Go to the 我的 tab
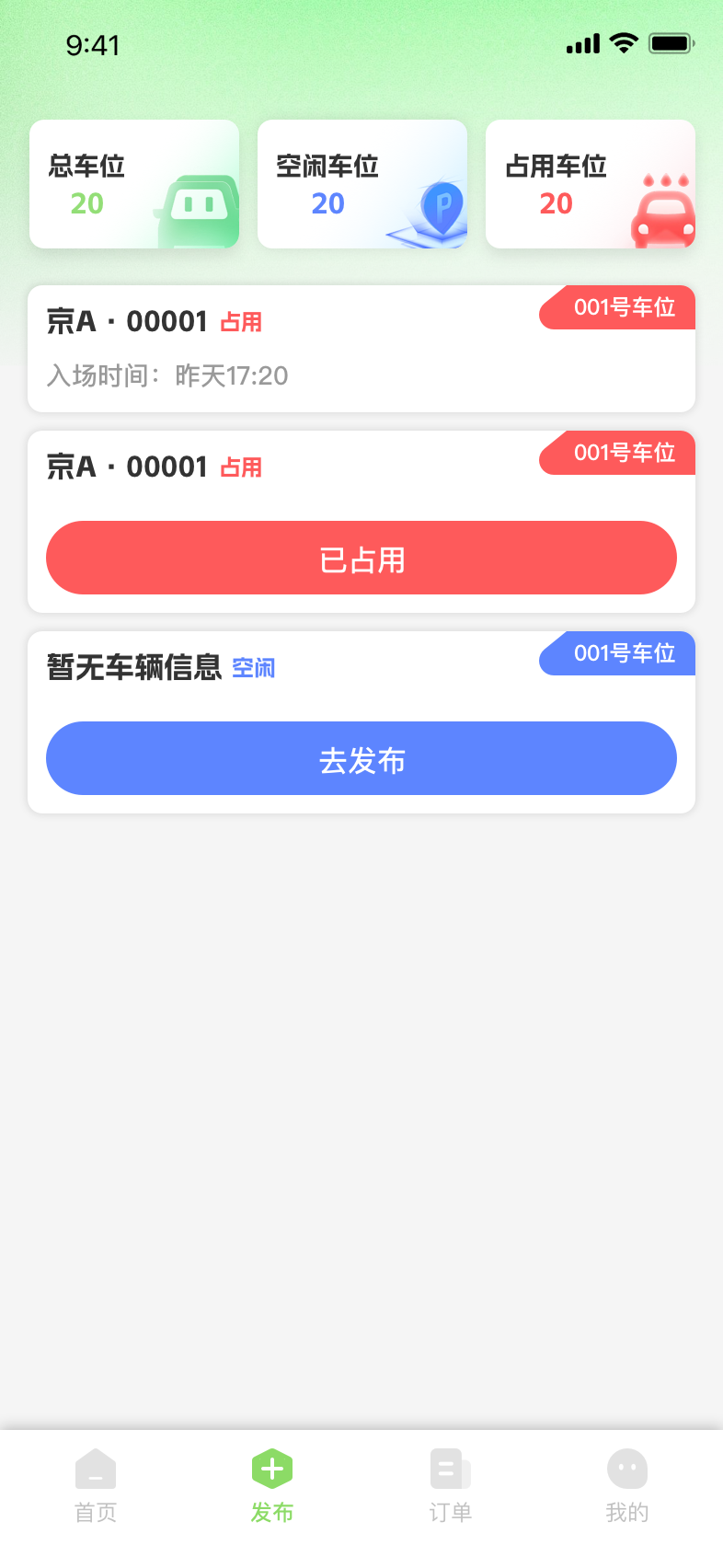Screen dimensions: 723x1568 coord(626,1485)
